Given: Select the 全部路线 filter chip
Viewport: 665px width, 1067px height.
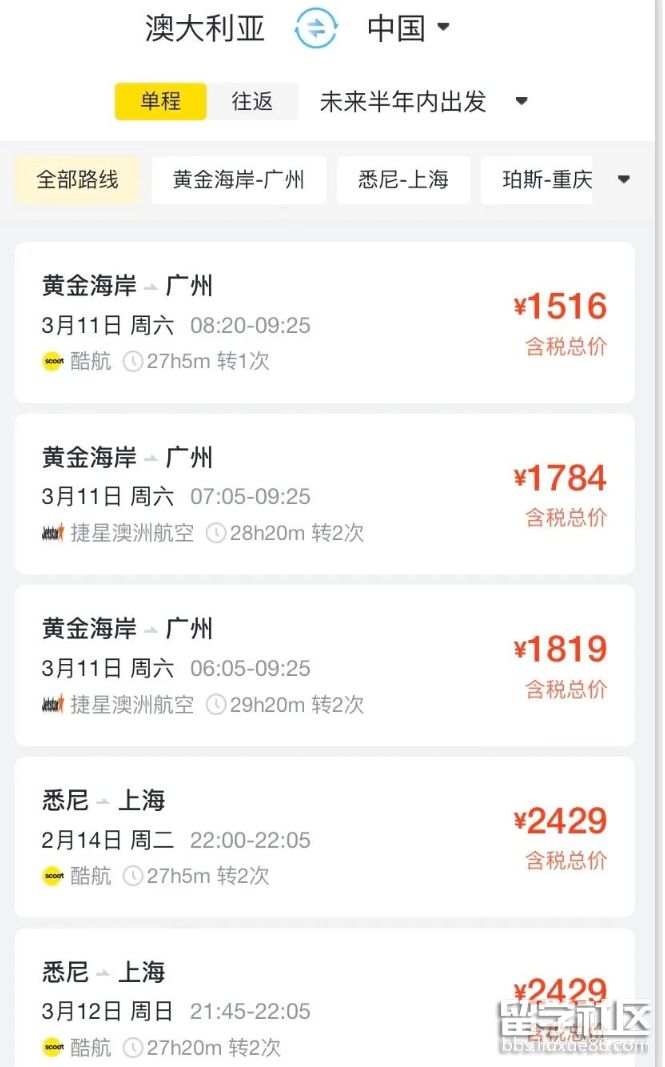Looking at the screenshot, I should point(77,180).
